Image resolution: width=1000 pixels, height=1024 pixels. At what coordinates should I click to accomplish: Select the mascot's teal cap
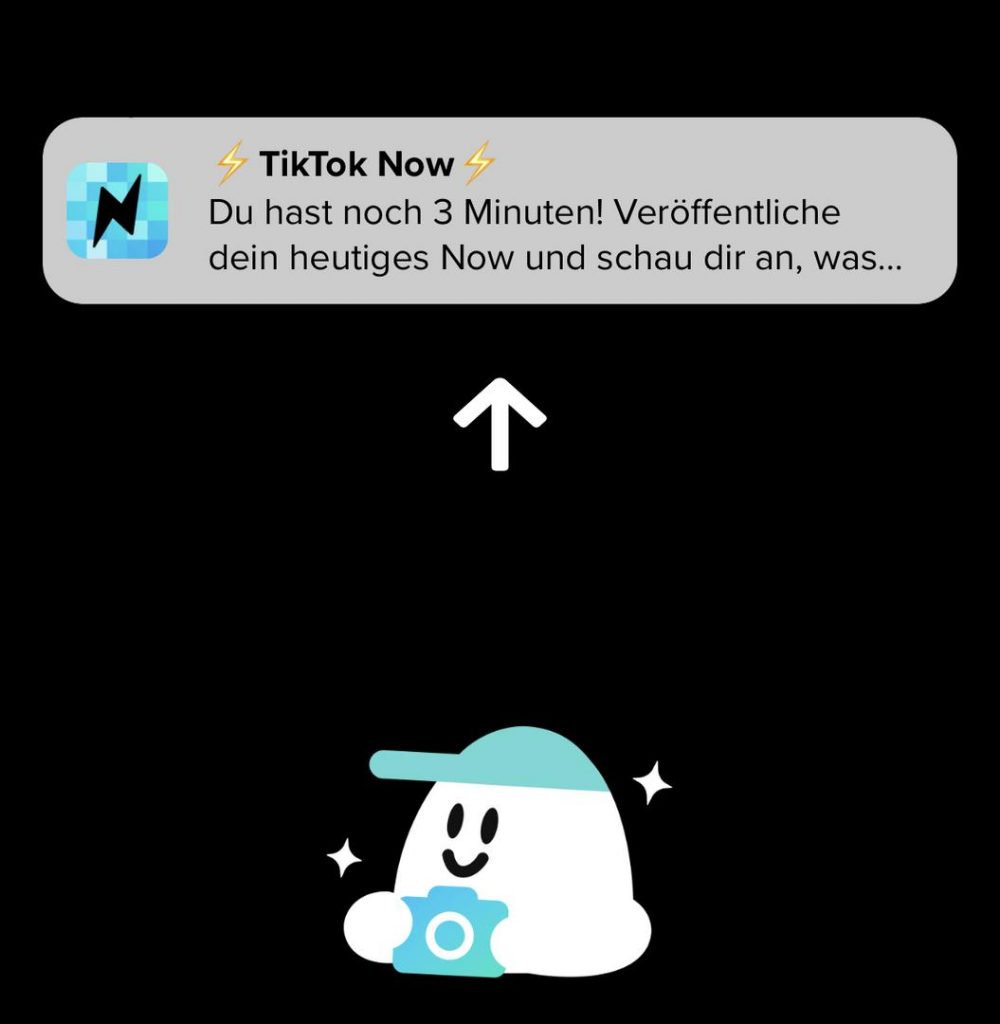pyautogui.click(x=490, y=760)
